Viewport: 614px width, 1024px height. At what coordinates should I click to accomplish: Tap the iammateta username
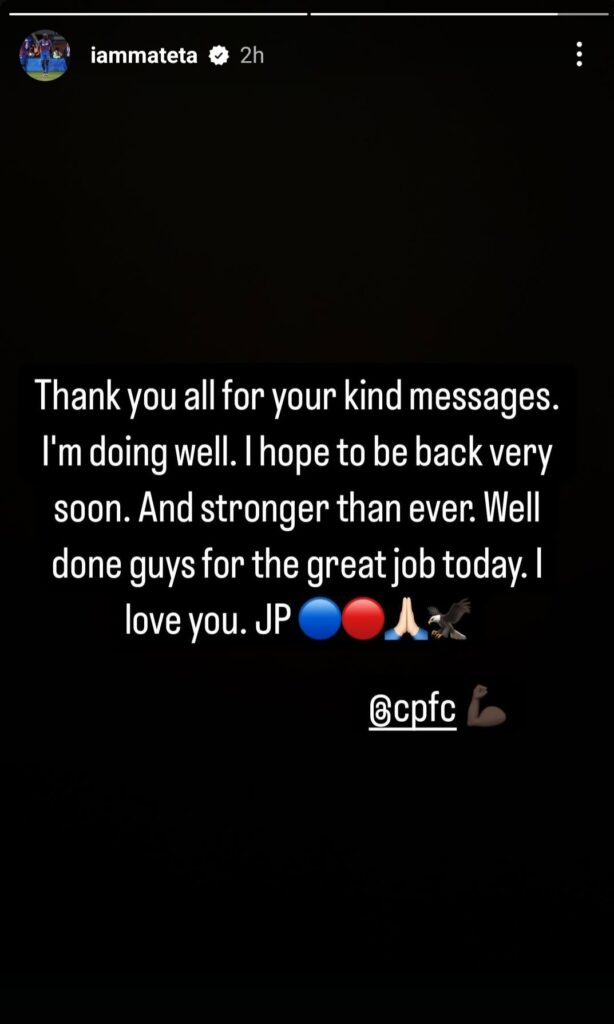(x=142, y=56)
